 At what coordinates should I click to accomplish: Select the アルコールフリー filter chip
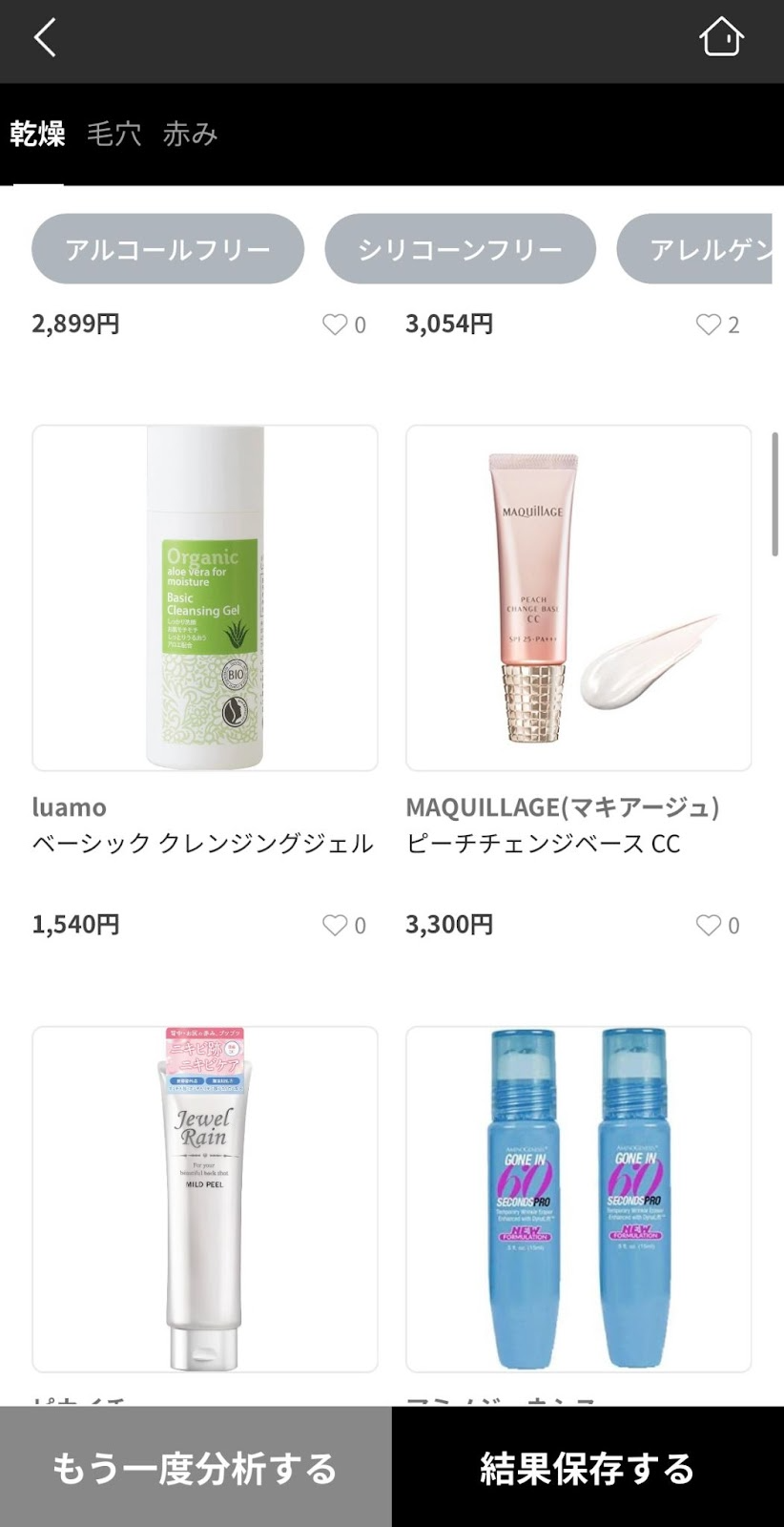(168, 249)
